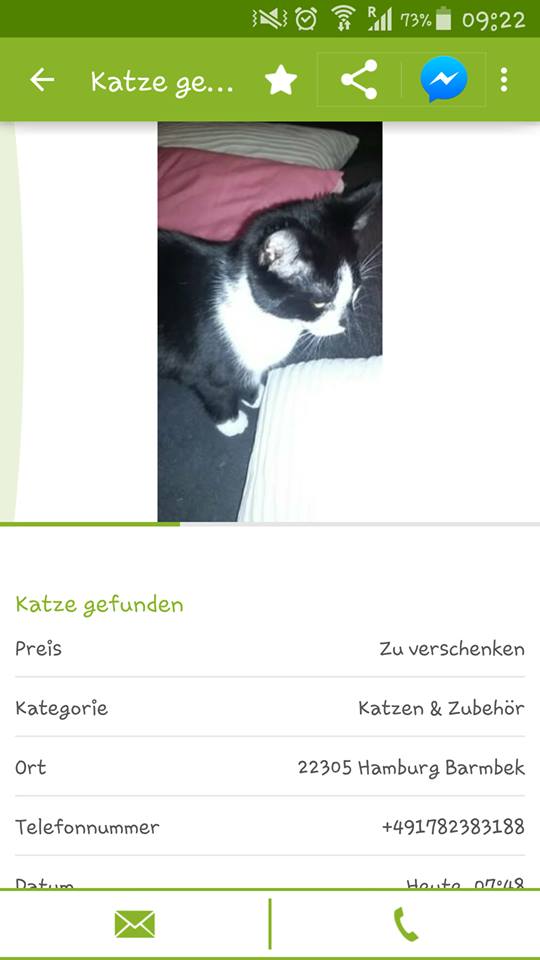Share this cat listing

tap(359, 80)
